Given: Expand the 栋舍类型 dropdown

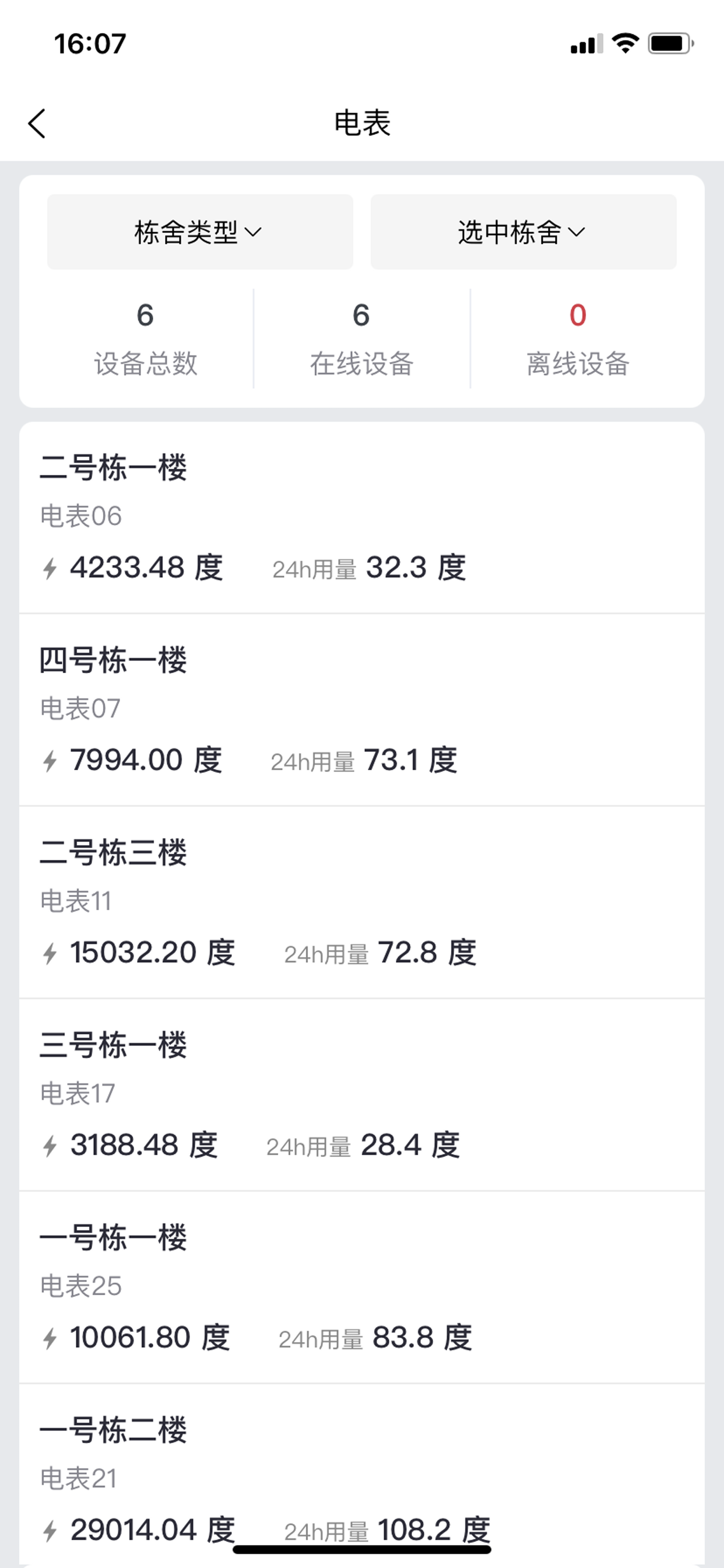Looking at the screenshot, I should (x=199, y=232).
